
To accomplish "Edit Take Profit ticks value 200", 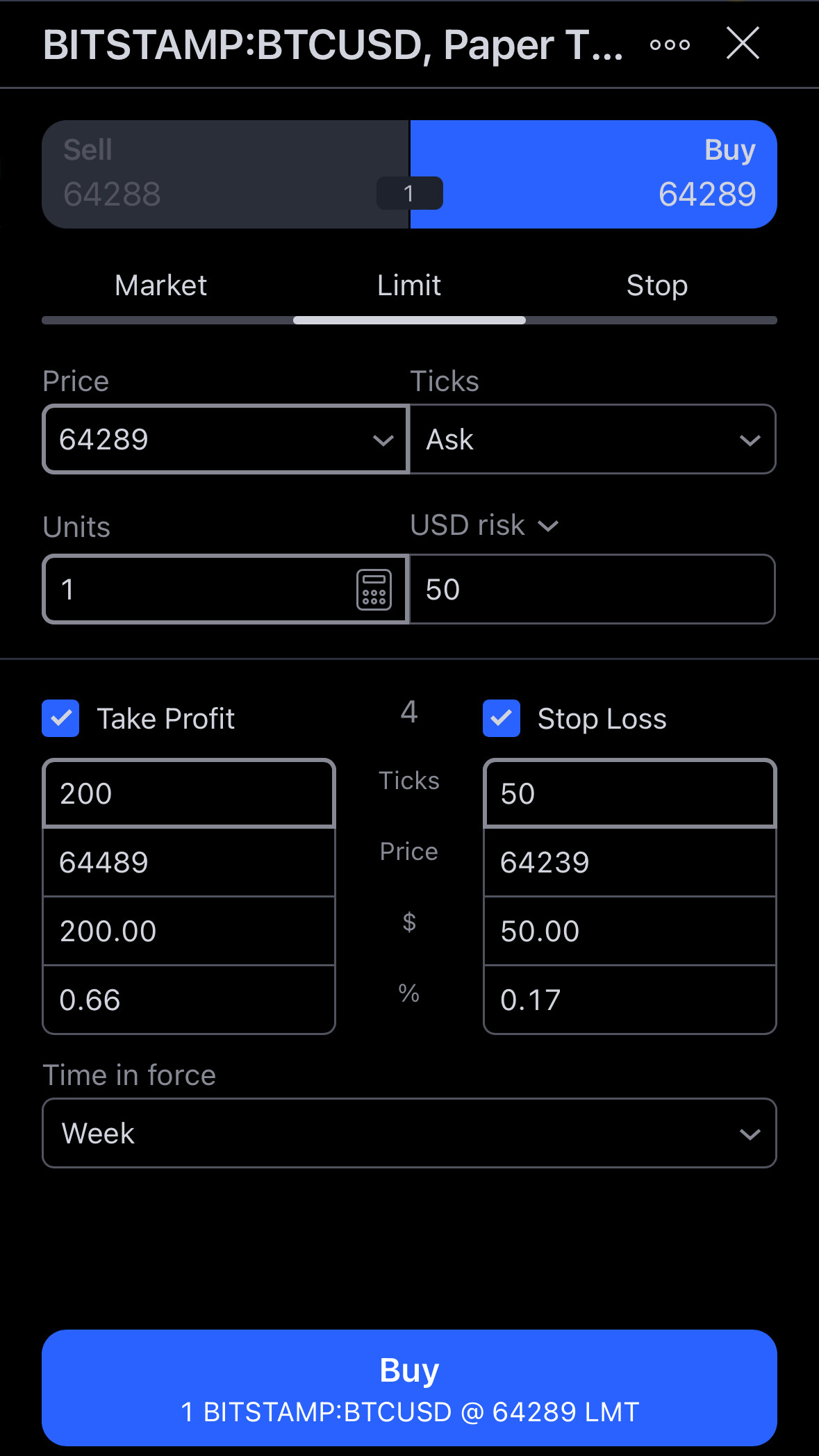I will (x=189, y=793).
